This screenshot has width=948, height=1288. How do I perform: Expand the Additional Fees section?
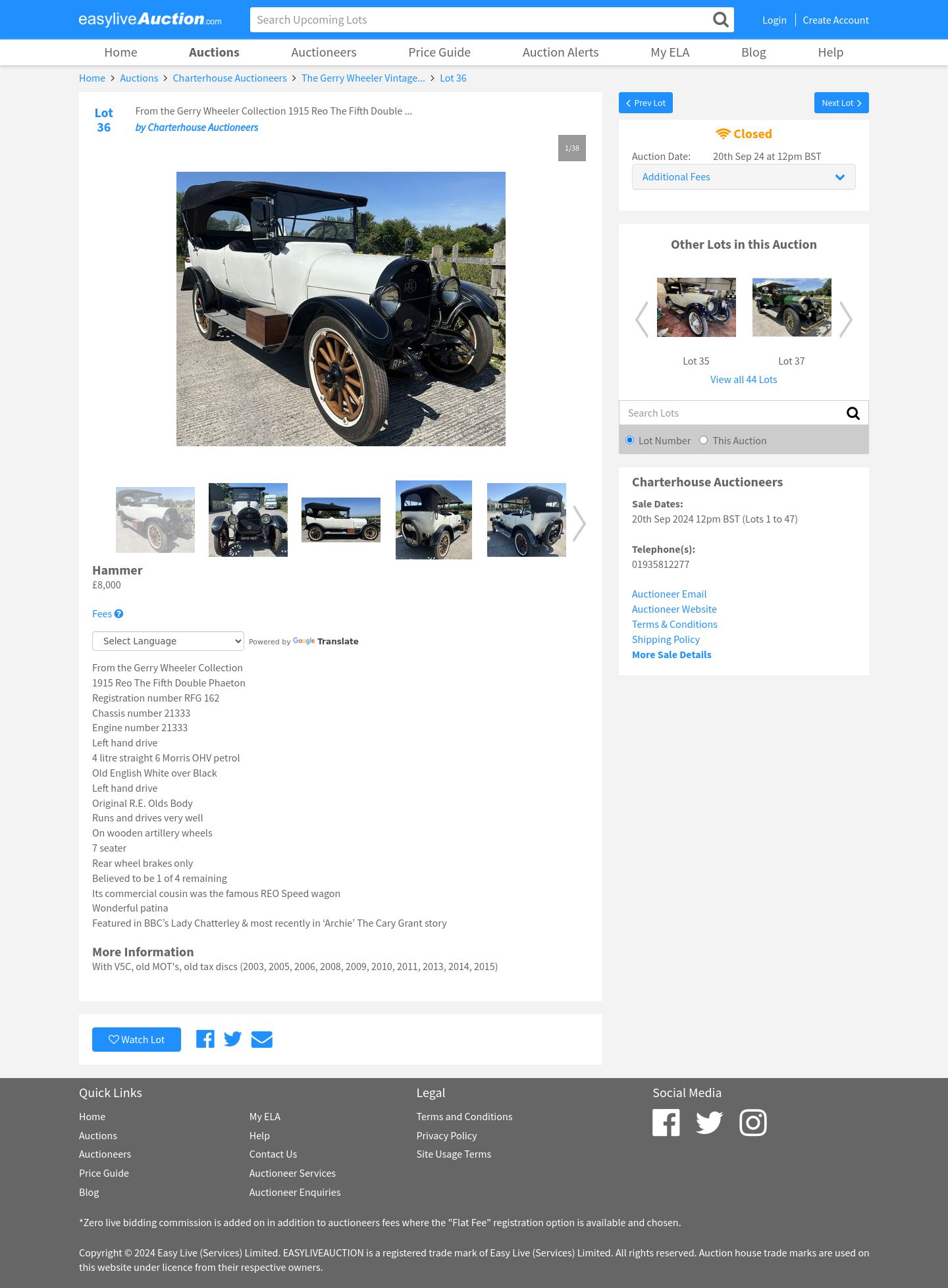pos(743,177)
